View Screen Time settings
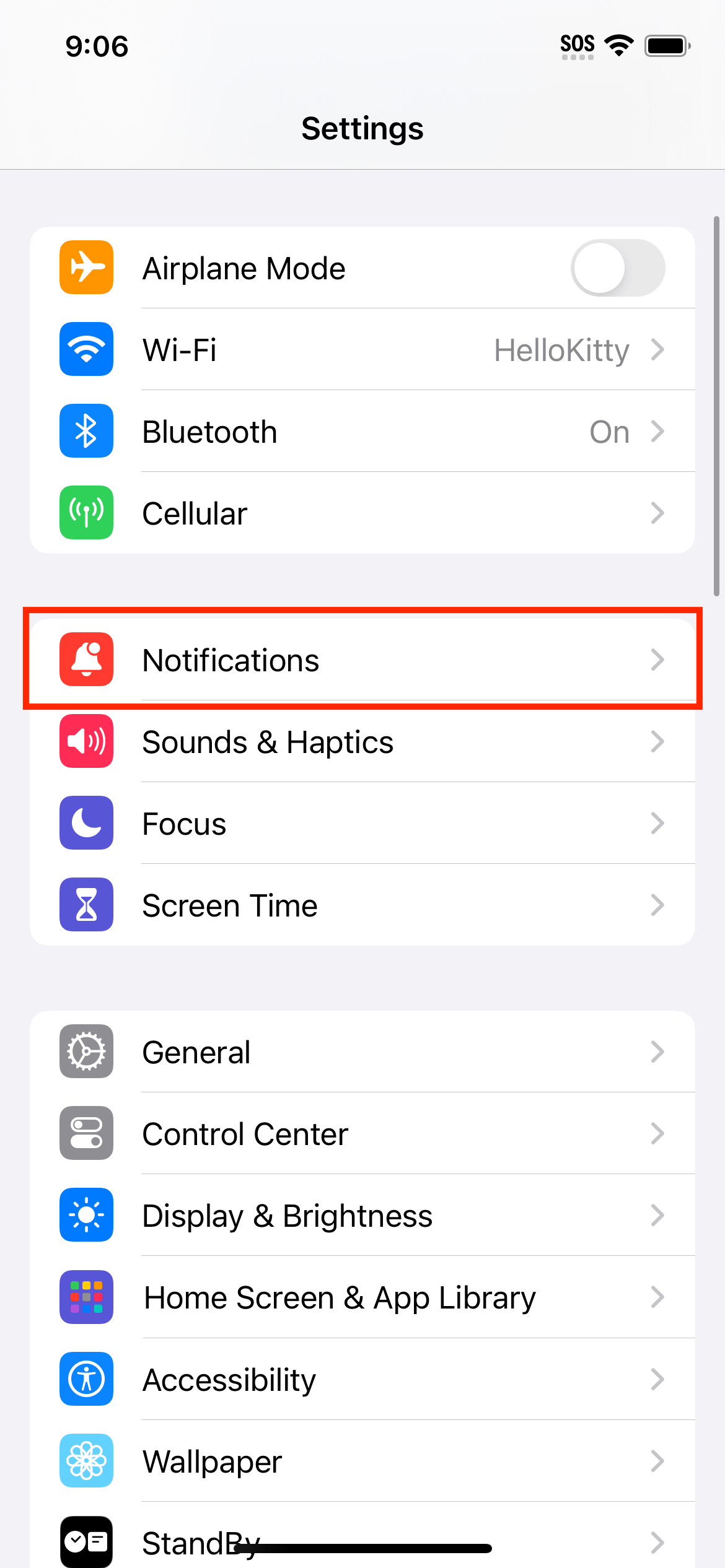725x1568 pixels. tap(362, 905)
